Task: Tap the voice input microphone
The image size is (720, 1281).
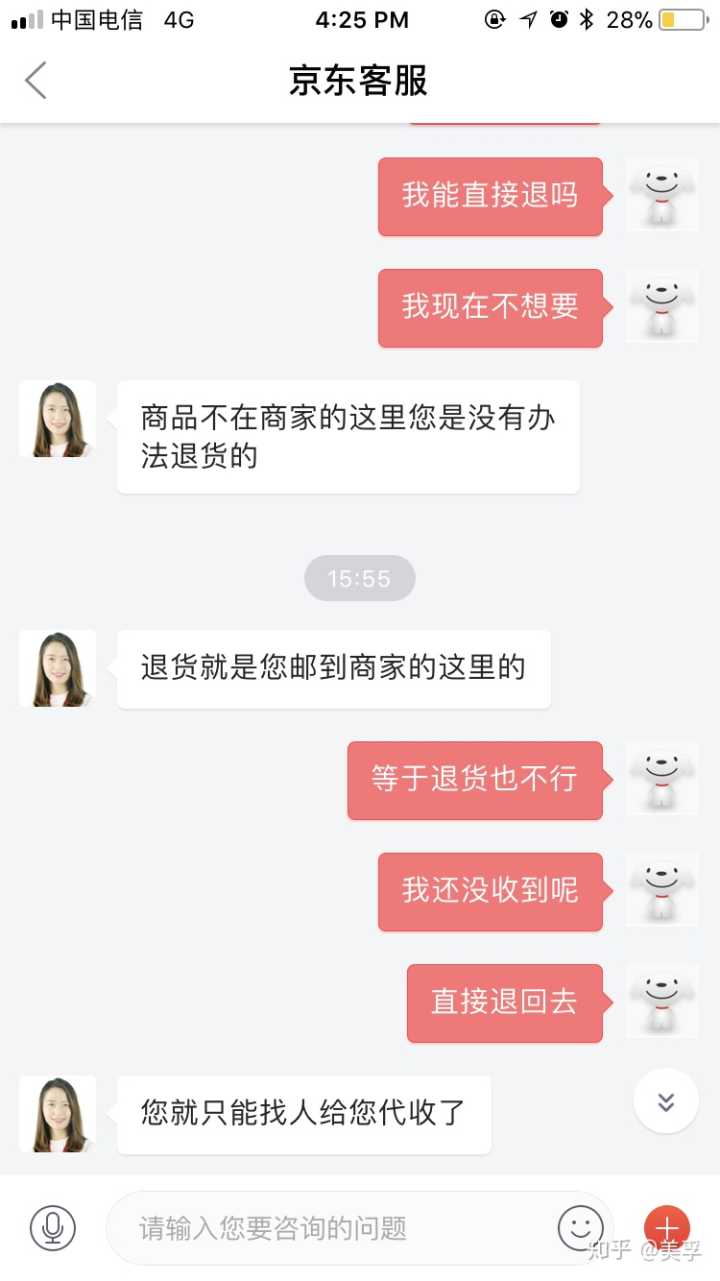Action: [52, 1227]
